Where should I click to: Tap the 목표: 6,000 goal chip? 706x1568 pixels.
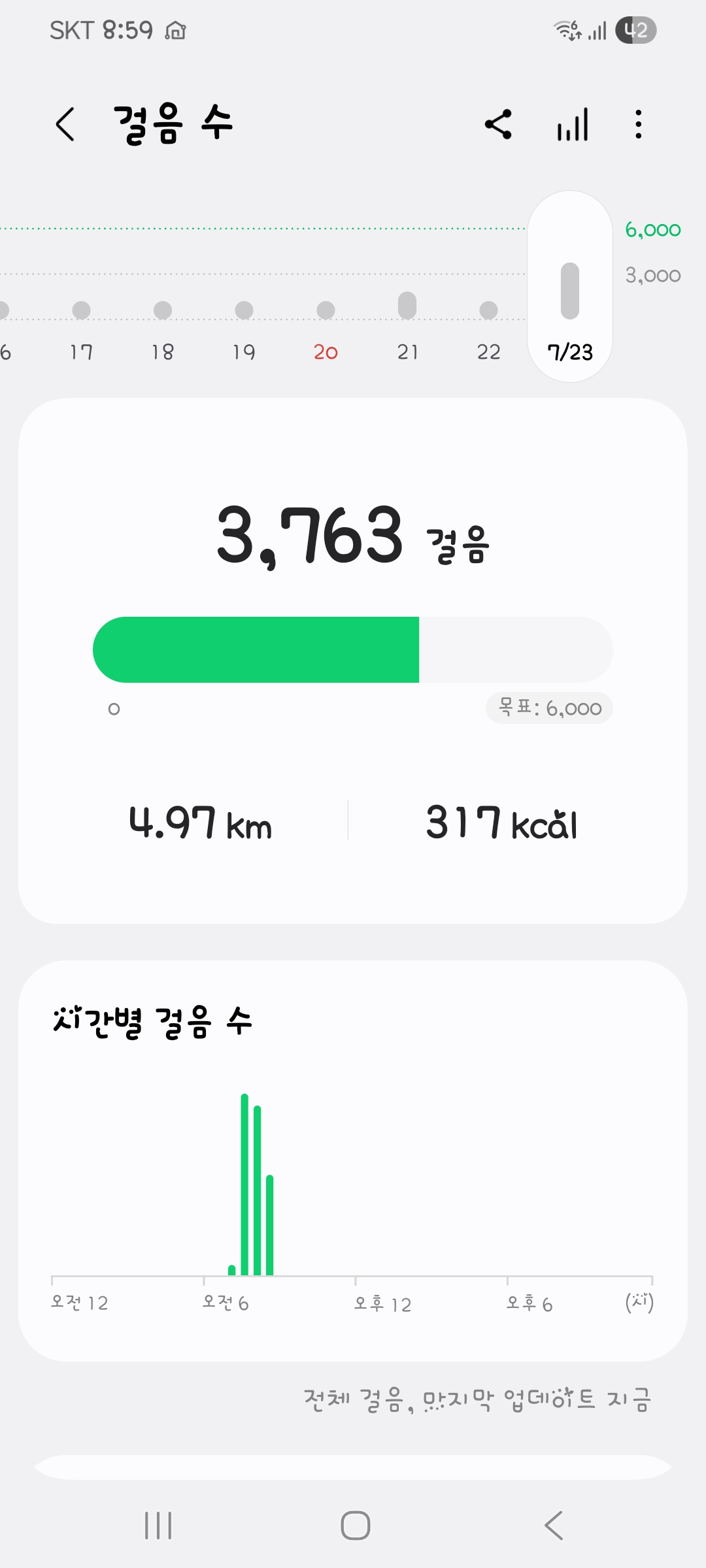549,708
